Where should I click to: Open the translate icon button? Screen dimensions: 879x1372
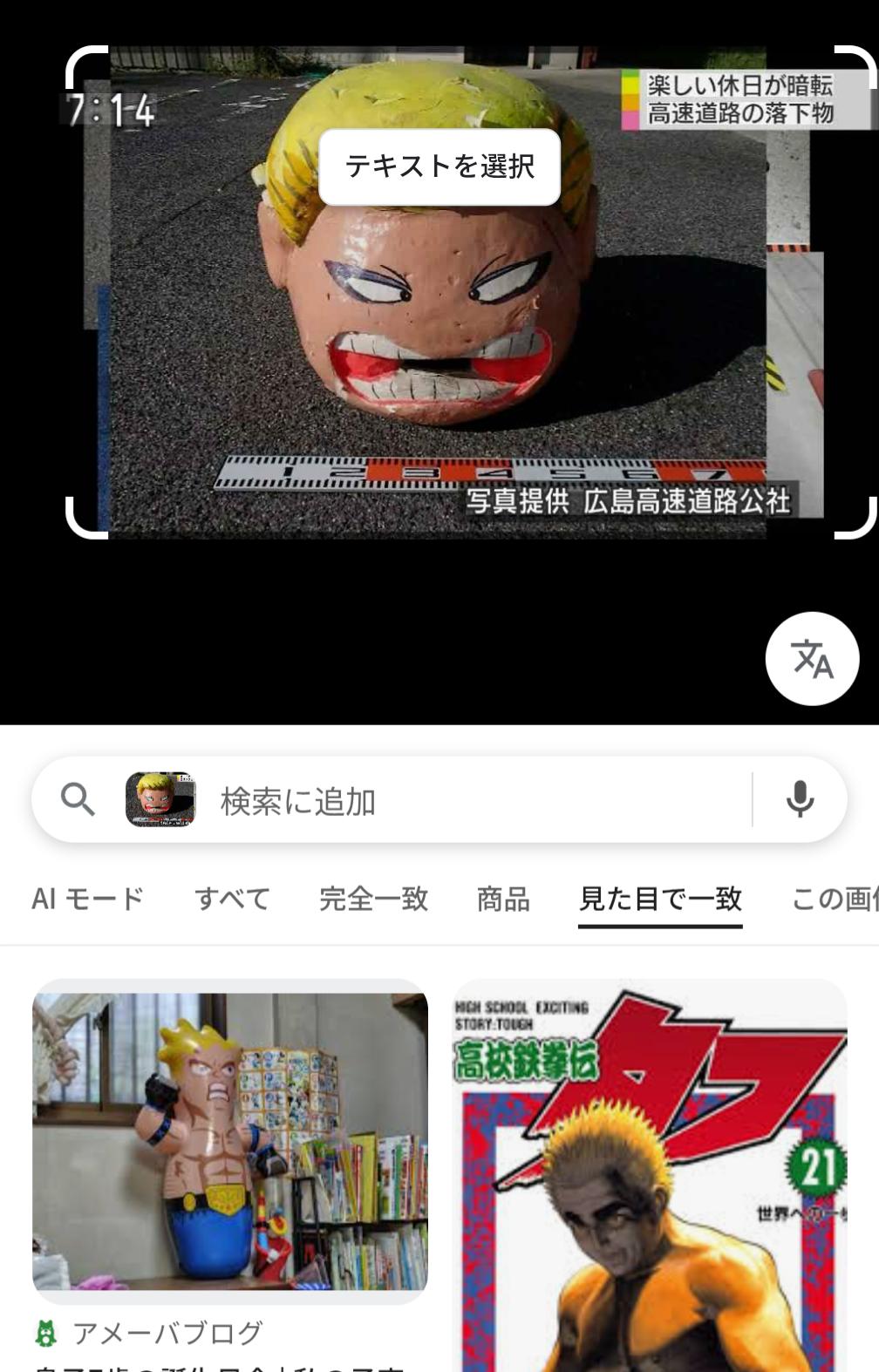(x=812, y=659)
